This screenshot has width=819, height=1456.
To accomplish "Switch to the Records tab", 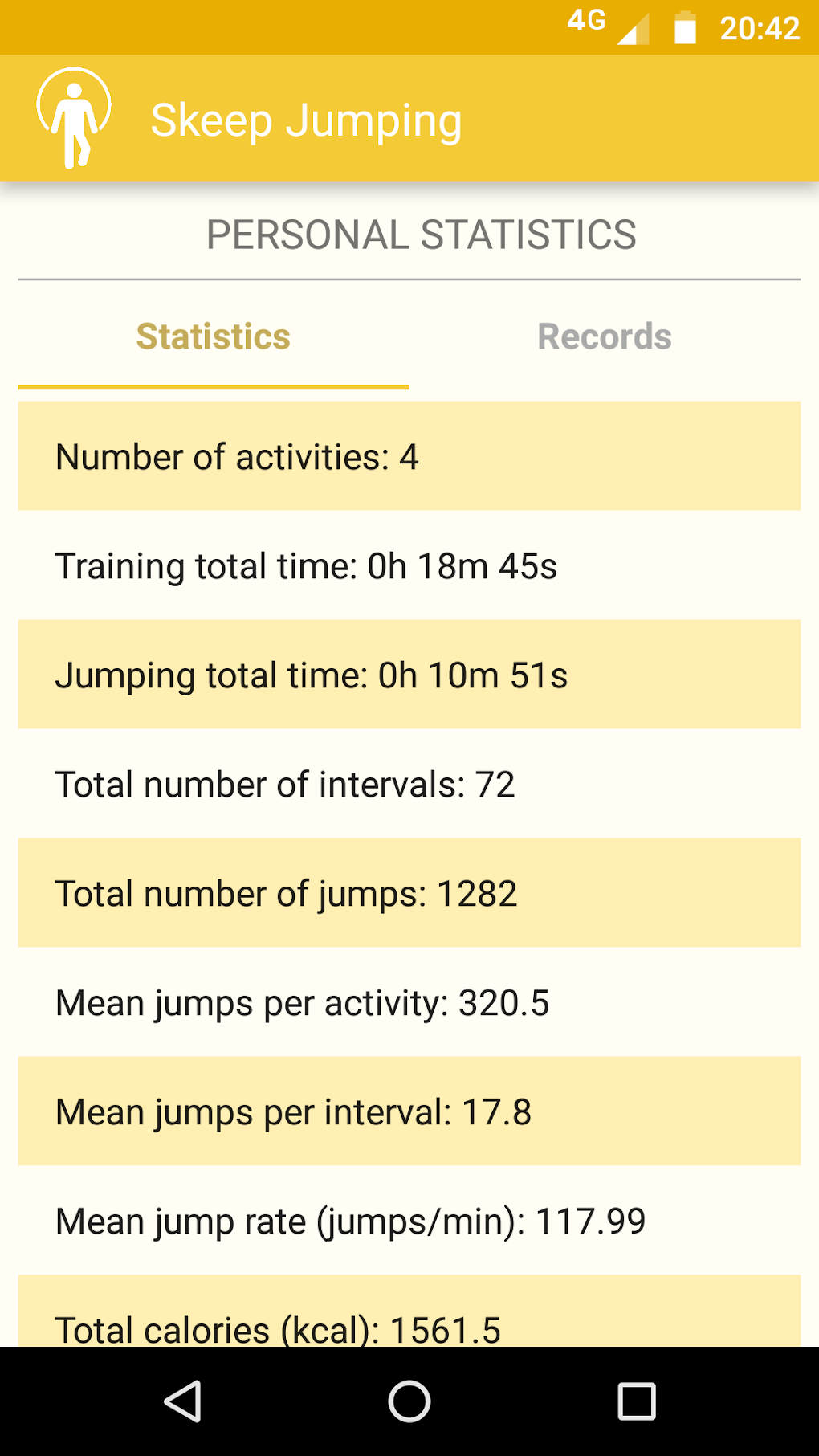I will 605,337.
